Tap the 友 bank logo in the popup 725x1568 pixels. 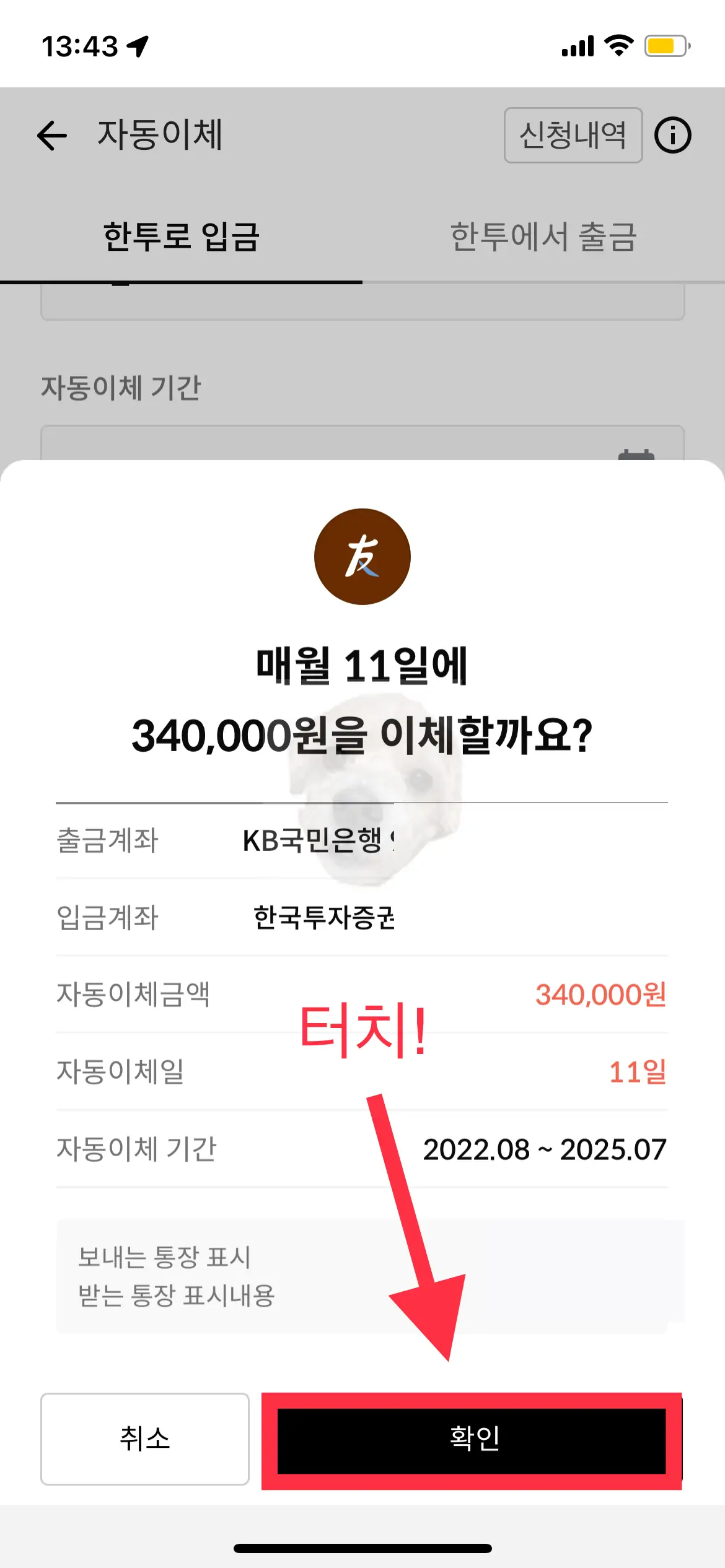361,555
